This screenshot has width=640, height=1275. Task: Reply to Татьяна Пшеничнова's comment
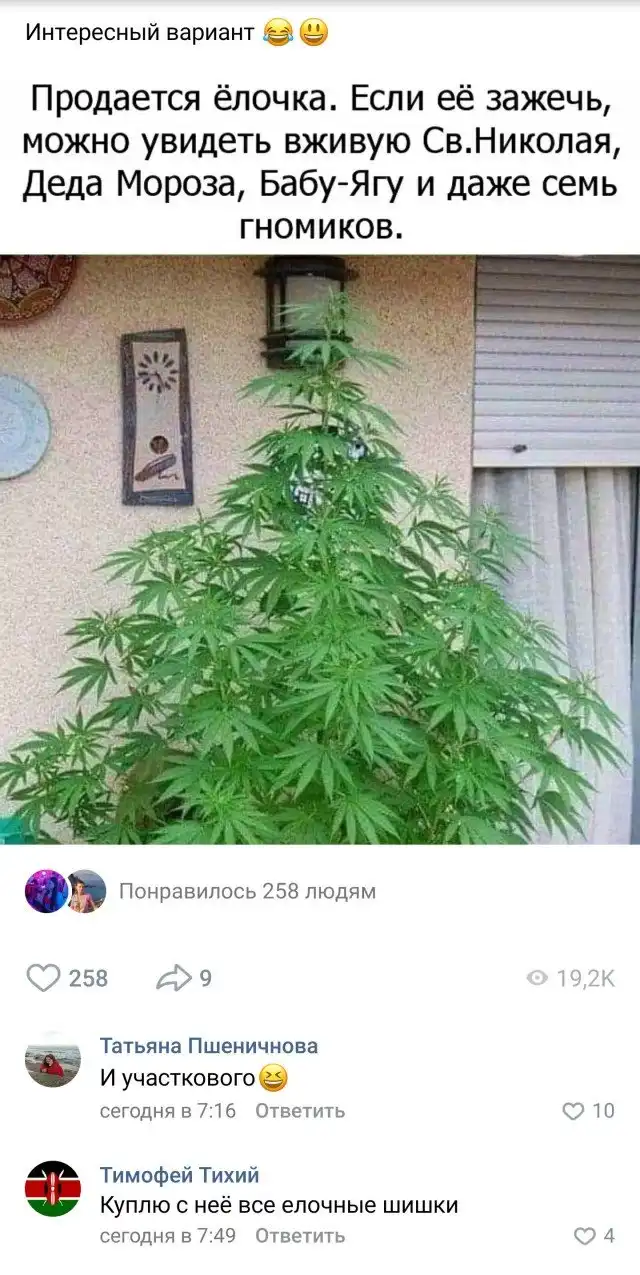coord(300,1110)
